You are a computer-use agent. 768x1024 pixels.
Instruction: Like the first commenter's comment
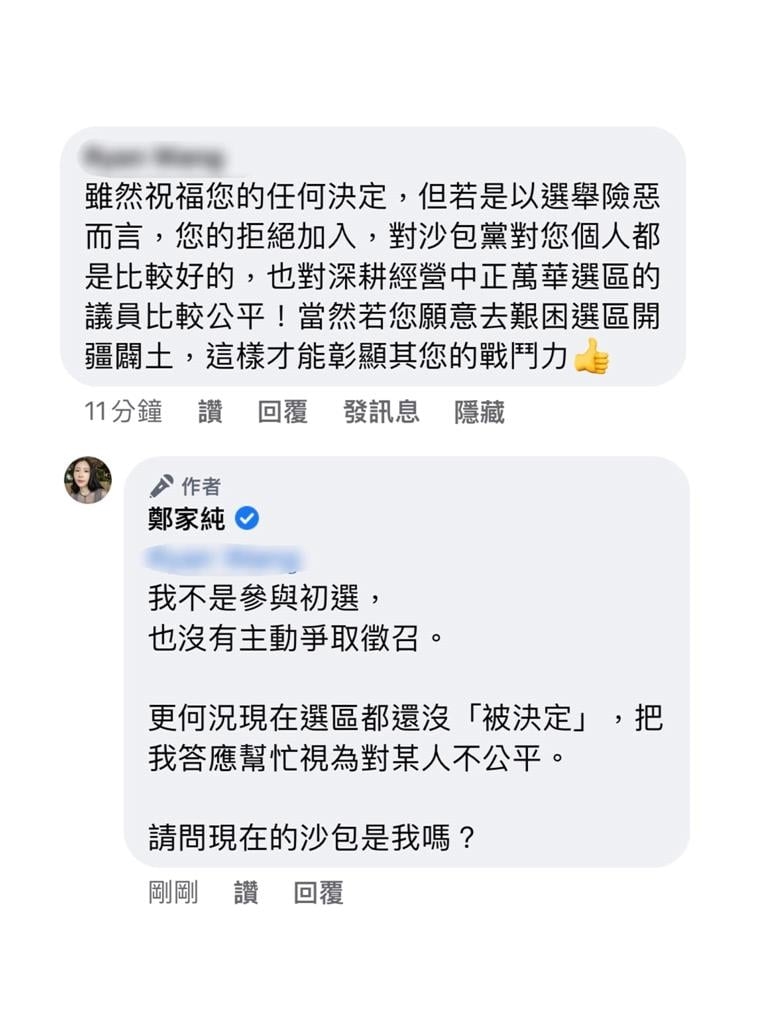[x=210, y=412]
